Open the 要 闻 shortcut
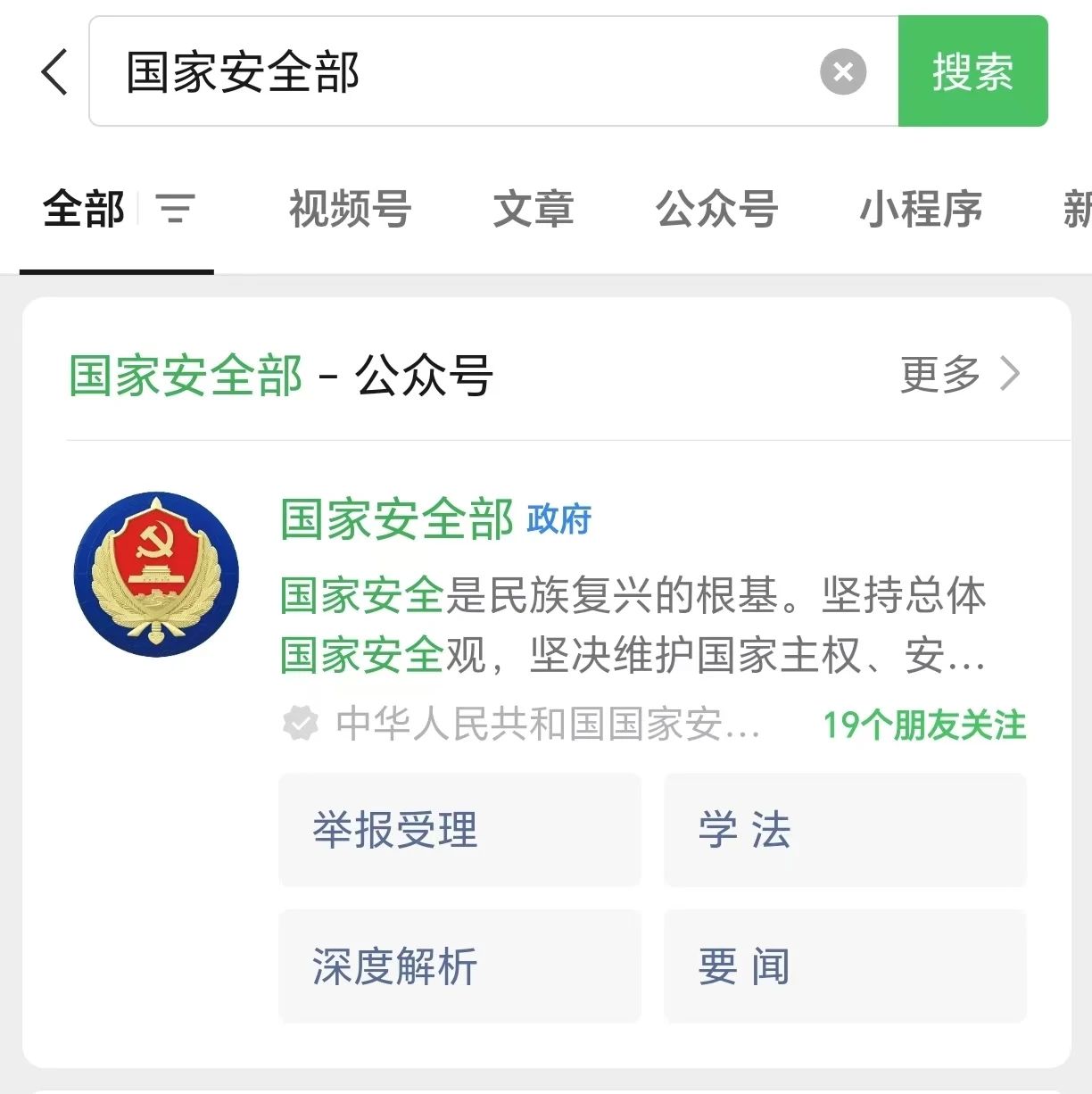 [x=845, y=966]
